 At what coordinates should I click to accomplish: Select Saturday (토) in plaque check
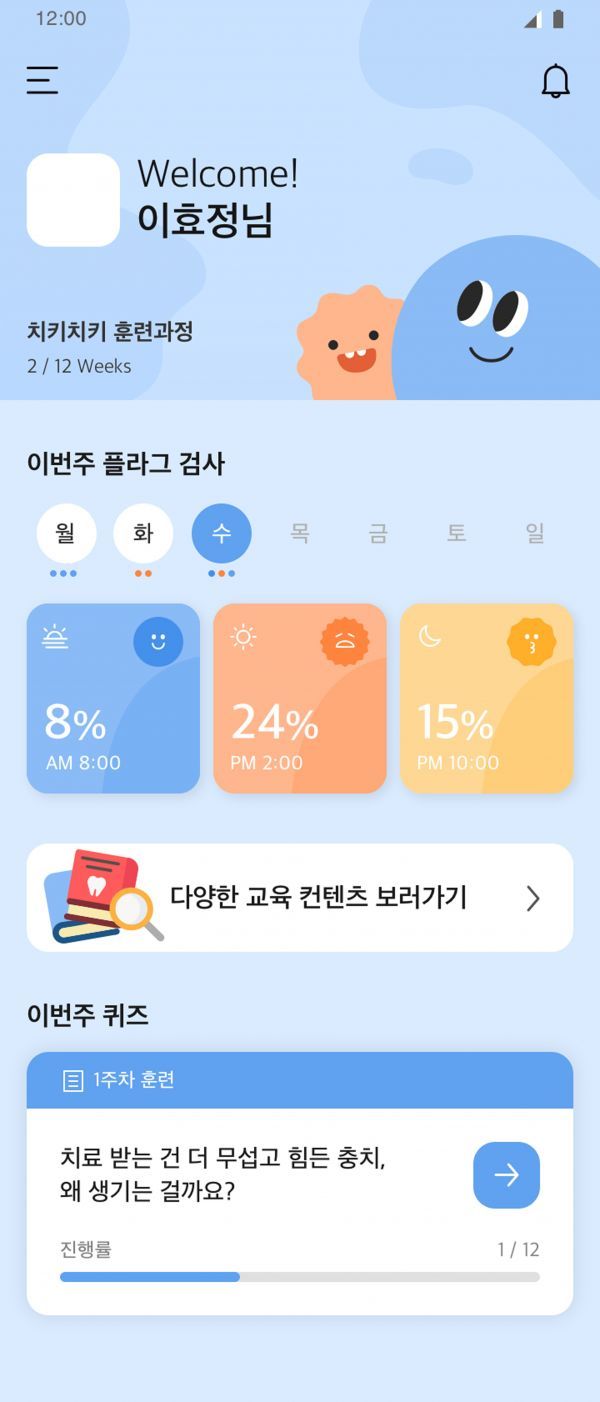tap(456, 534)
